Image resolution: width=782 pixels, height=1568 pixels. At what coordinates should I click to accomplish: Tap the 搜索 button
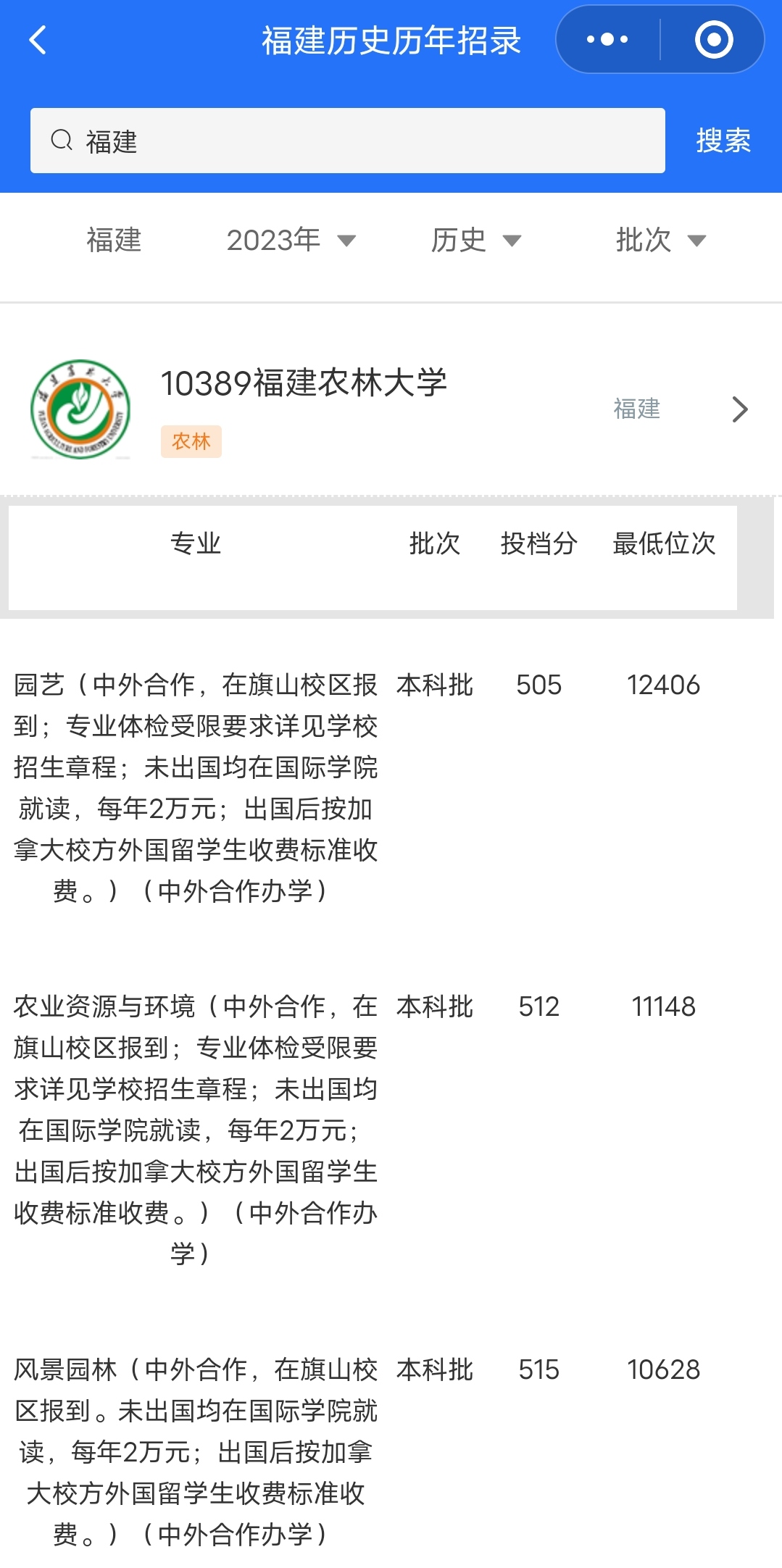coord(723,141)
